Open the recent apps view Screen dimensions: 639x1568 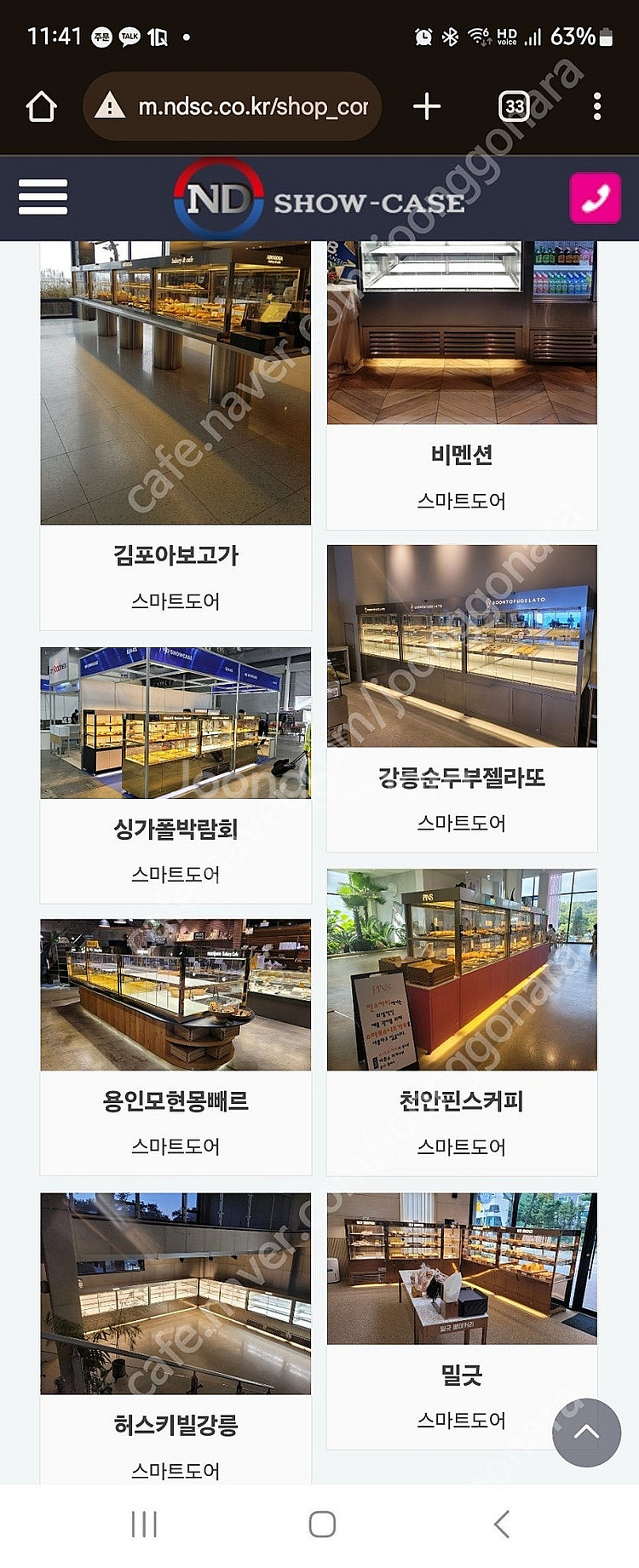[x=144, y=1525]
